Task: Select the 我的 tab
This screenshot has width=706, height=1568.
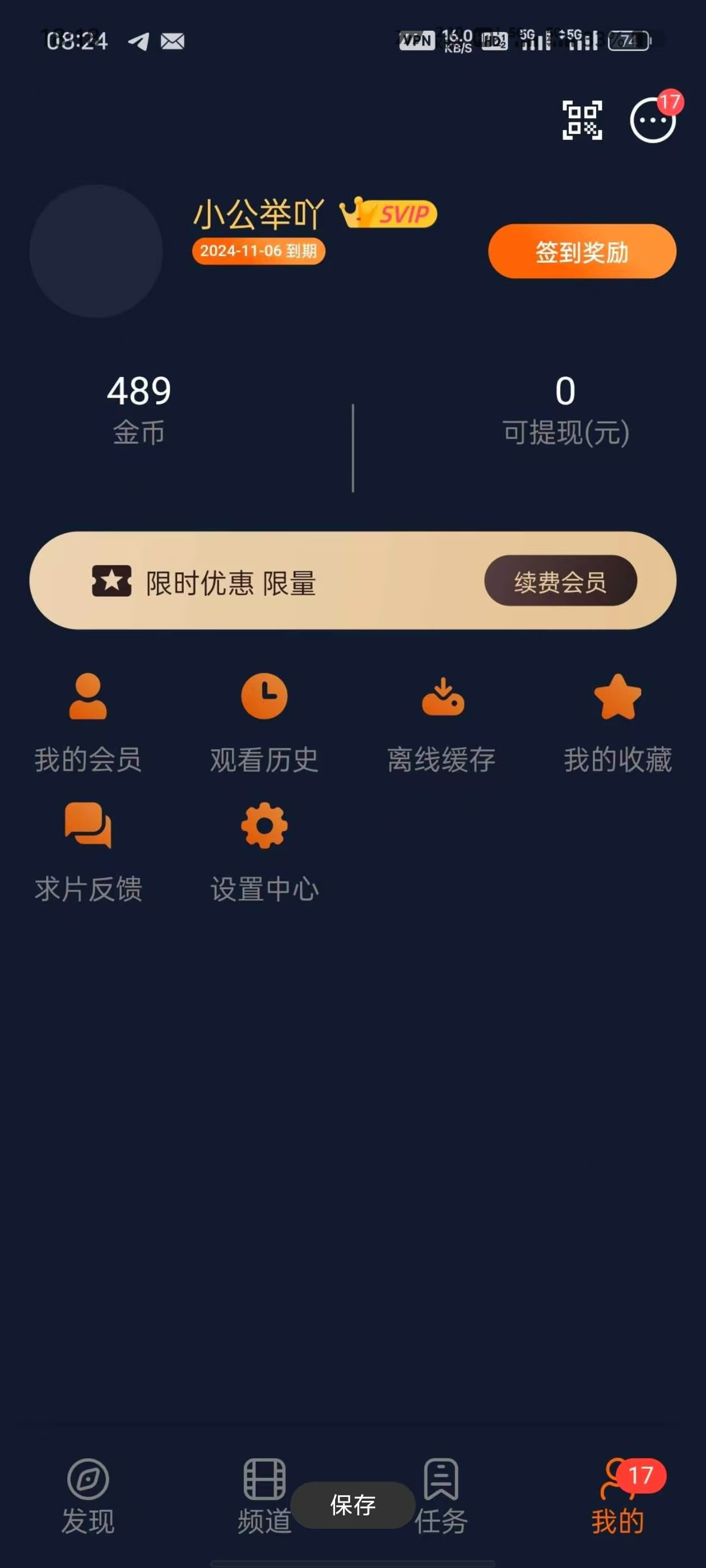Action: [x=617, y=1496]
